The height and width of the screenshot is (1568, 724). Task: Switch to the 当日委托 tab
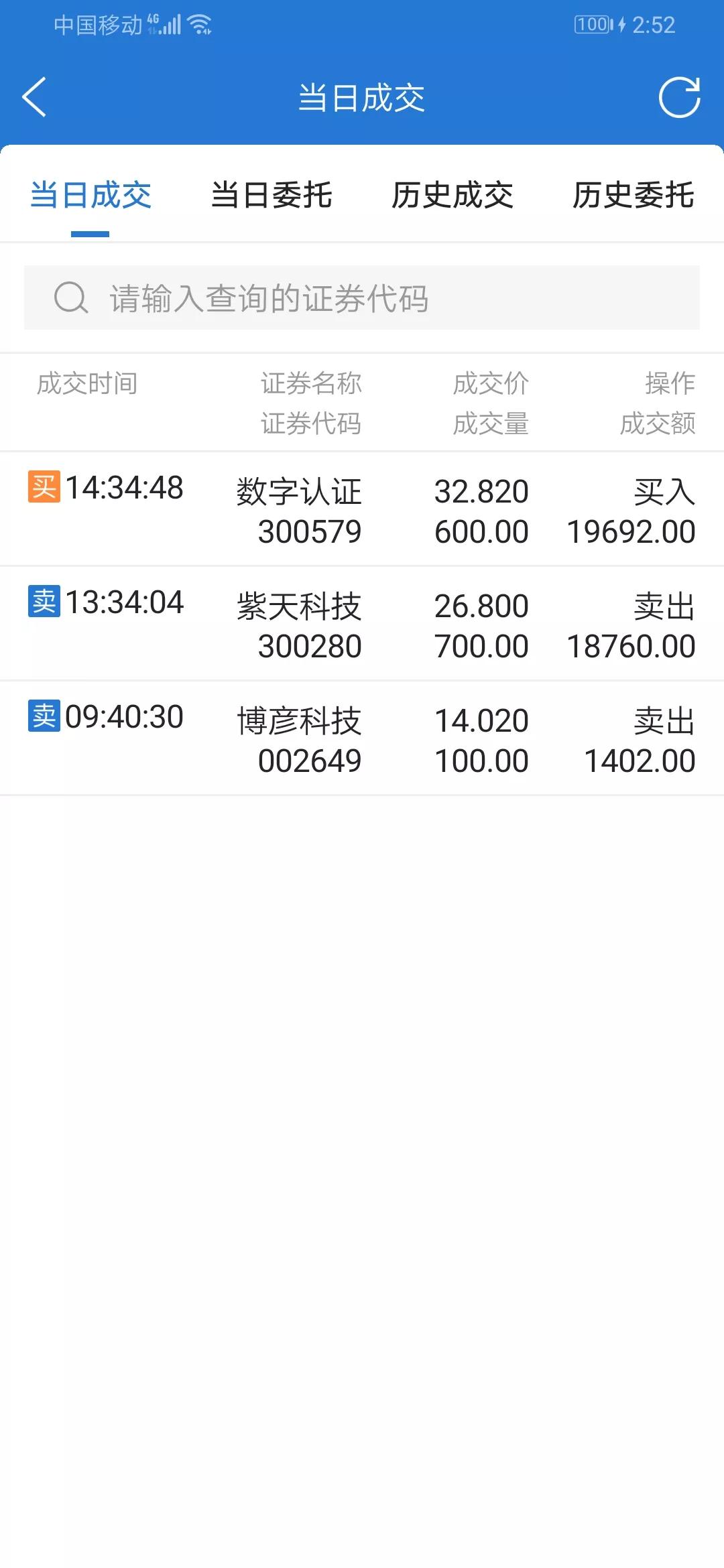pos(271,196)
